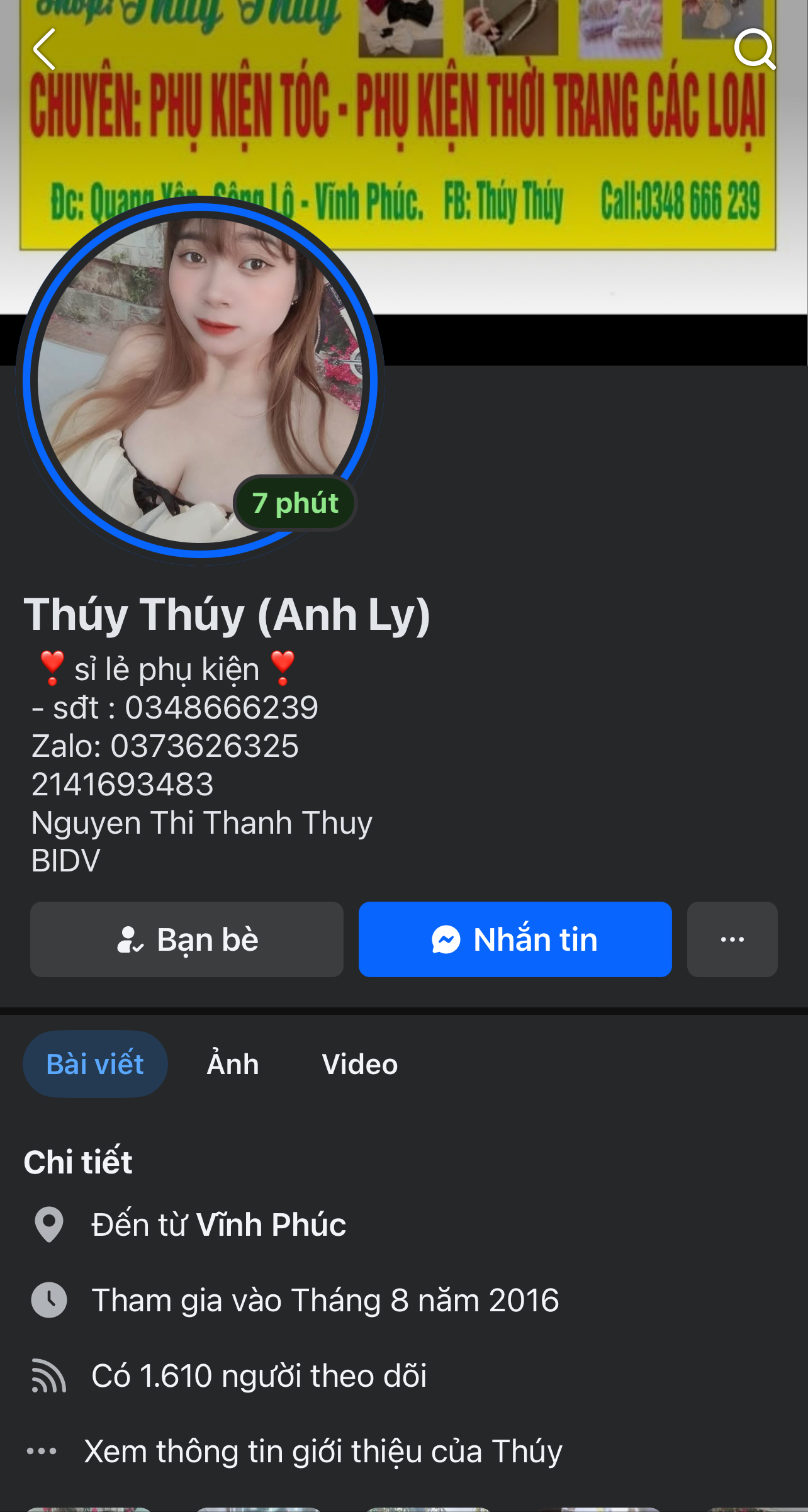Switch to the Video tab
808x1512 pixels.
point(359,1064)
